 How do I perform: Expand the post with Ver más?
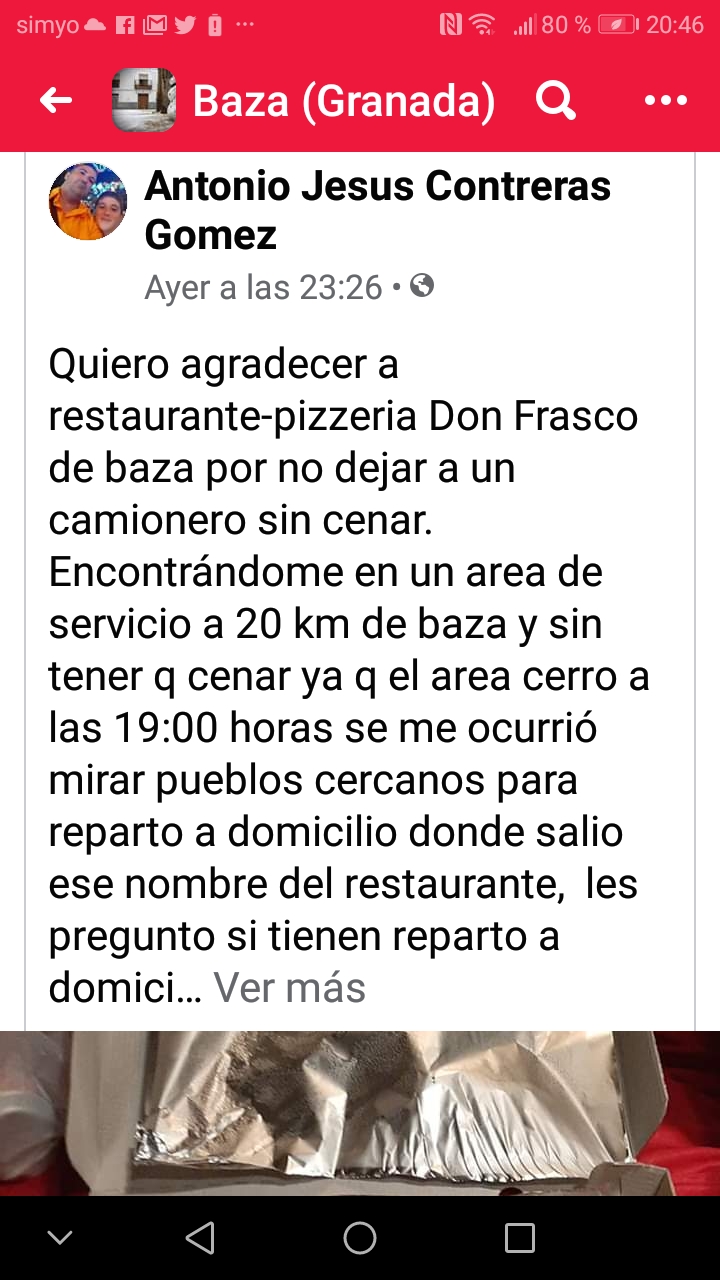pos(290,988)
